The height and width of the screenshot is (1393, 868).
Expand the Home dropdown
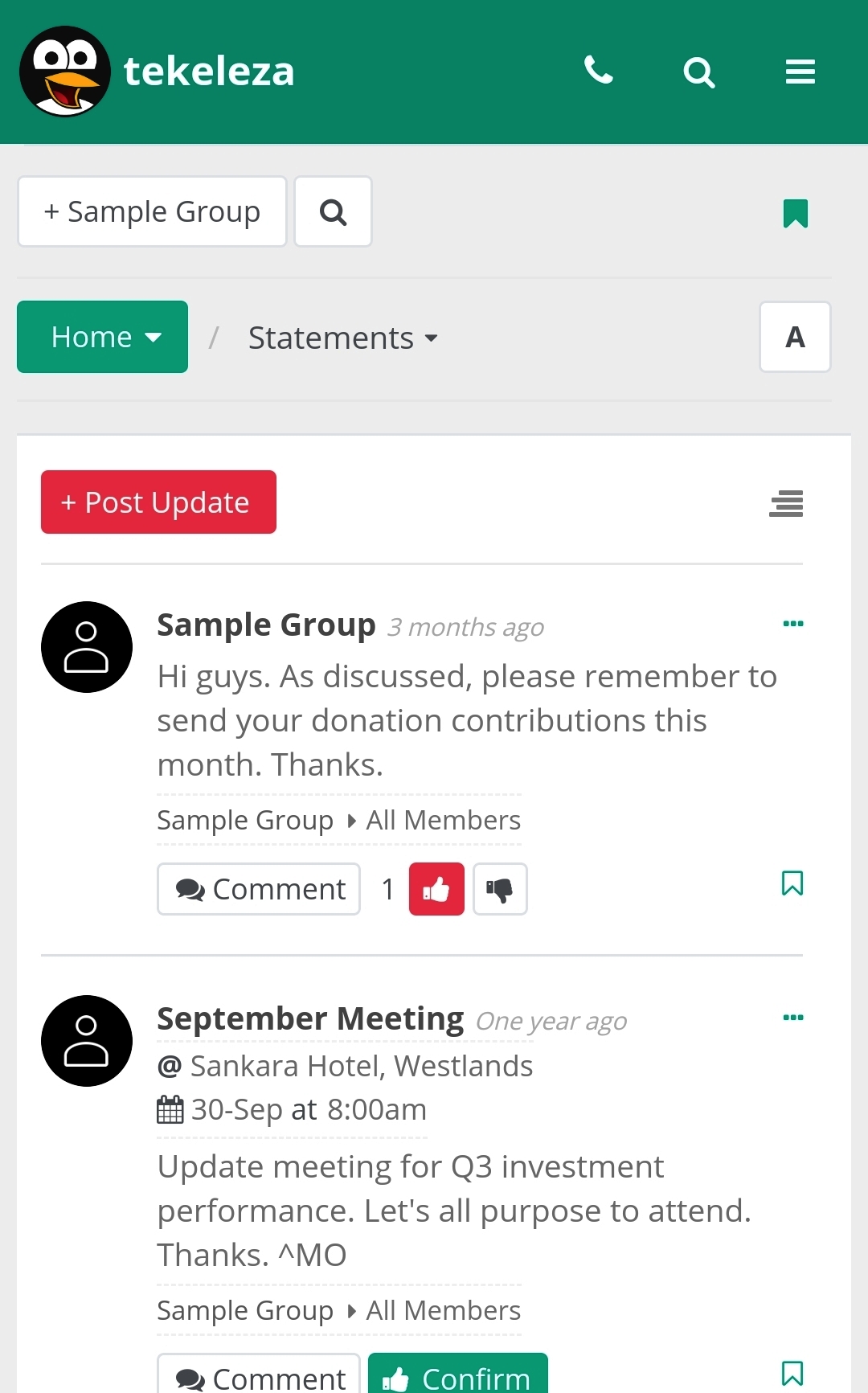coord(103,337)
